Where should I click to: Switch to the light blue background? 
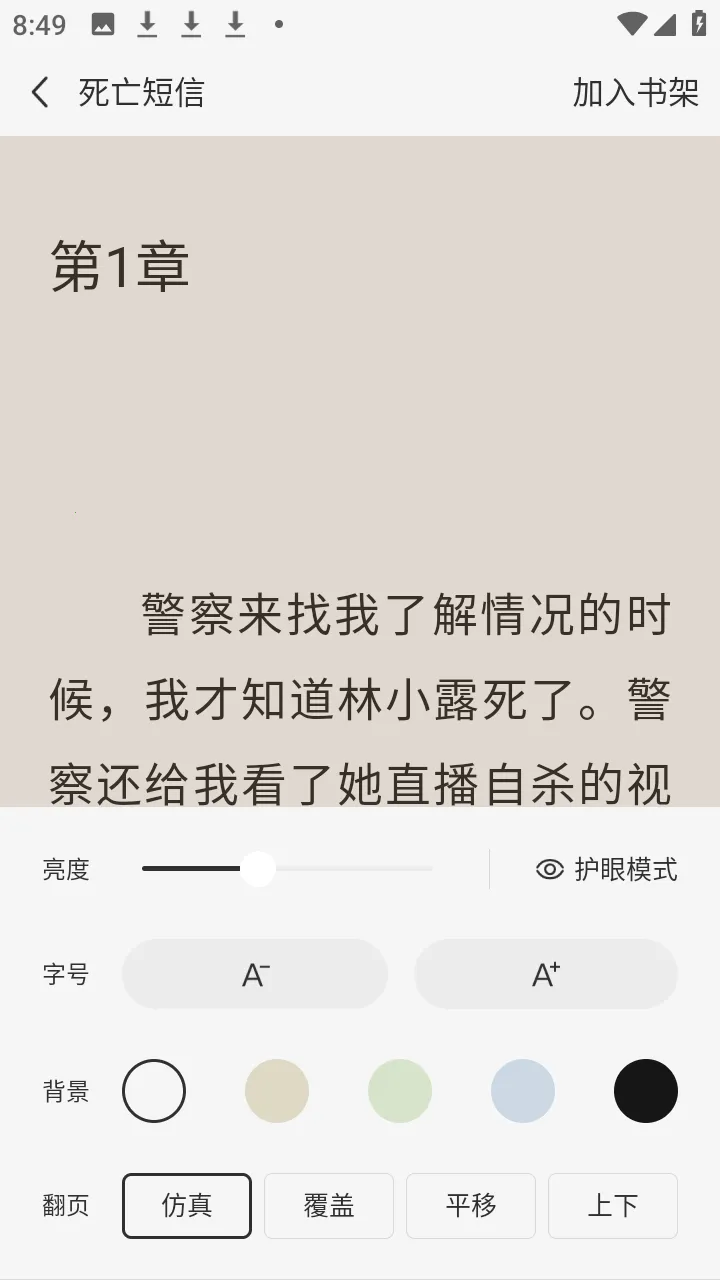coord(523,1091)
